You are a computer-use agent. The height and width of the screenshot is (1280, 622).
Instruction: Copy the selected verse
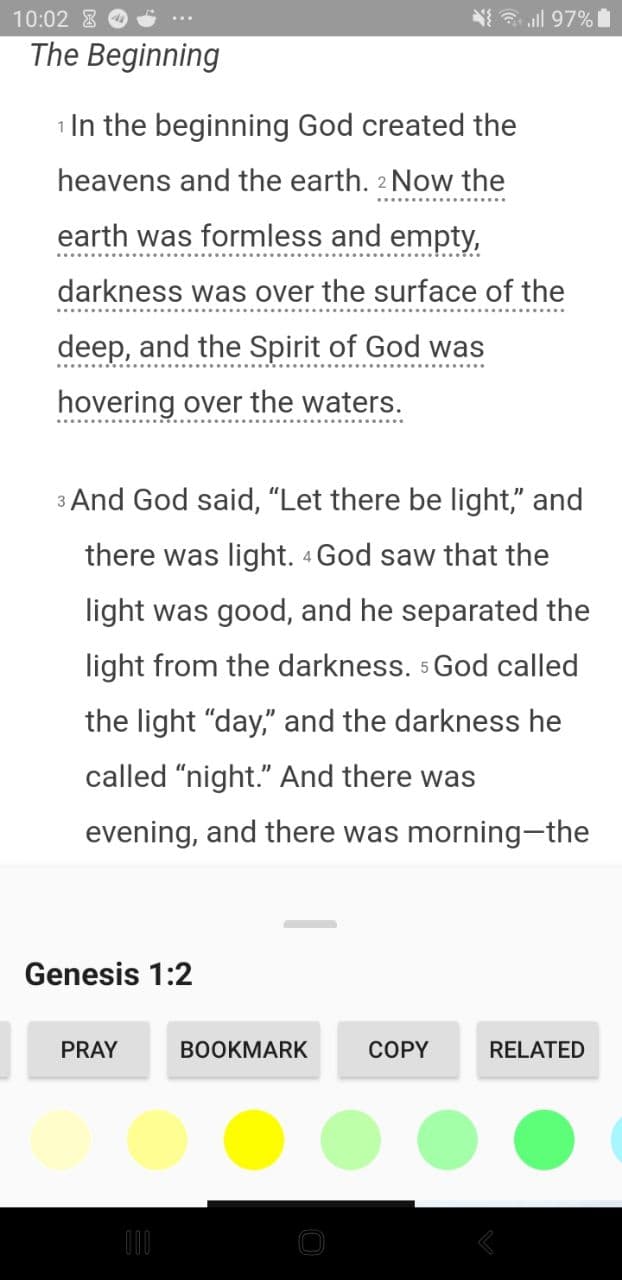398,1049
